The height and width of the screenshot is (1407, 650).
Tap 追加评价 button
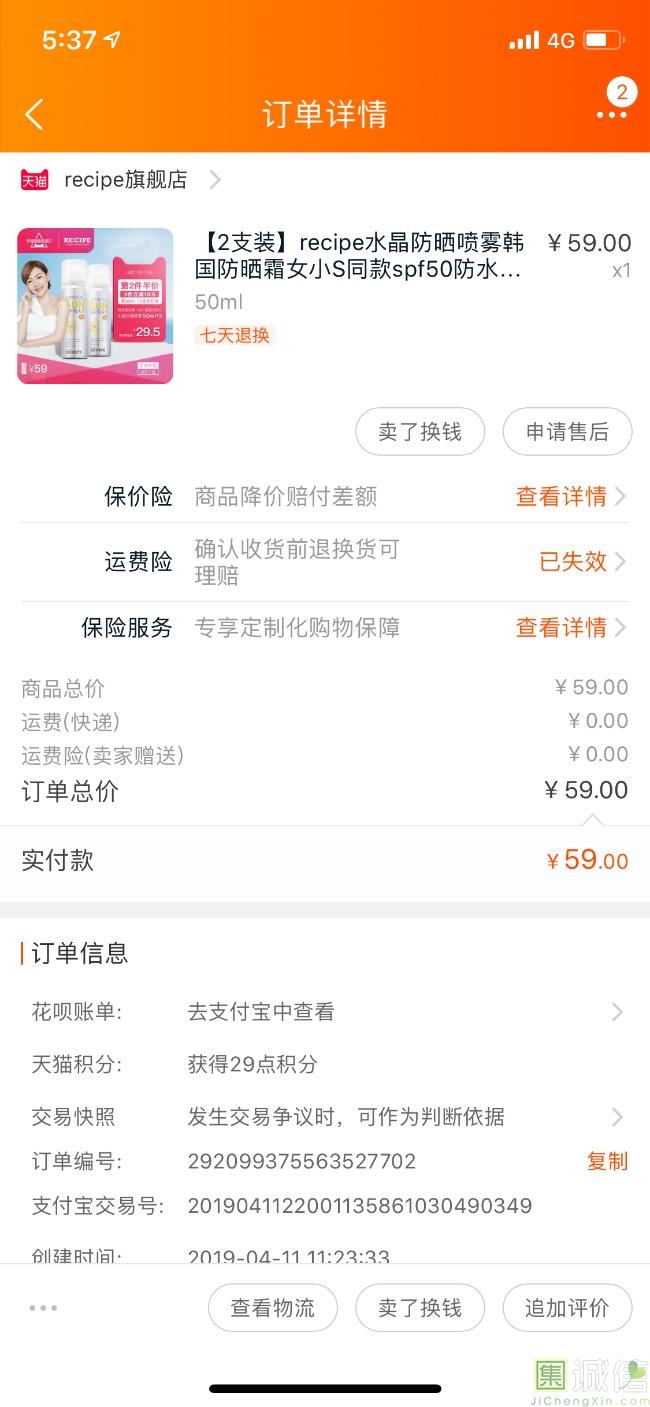[x=567, y=1308]
